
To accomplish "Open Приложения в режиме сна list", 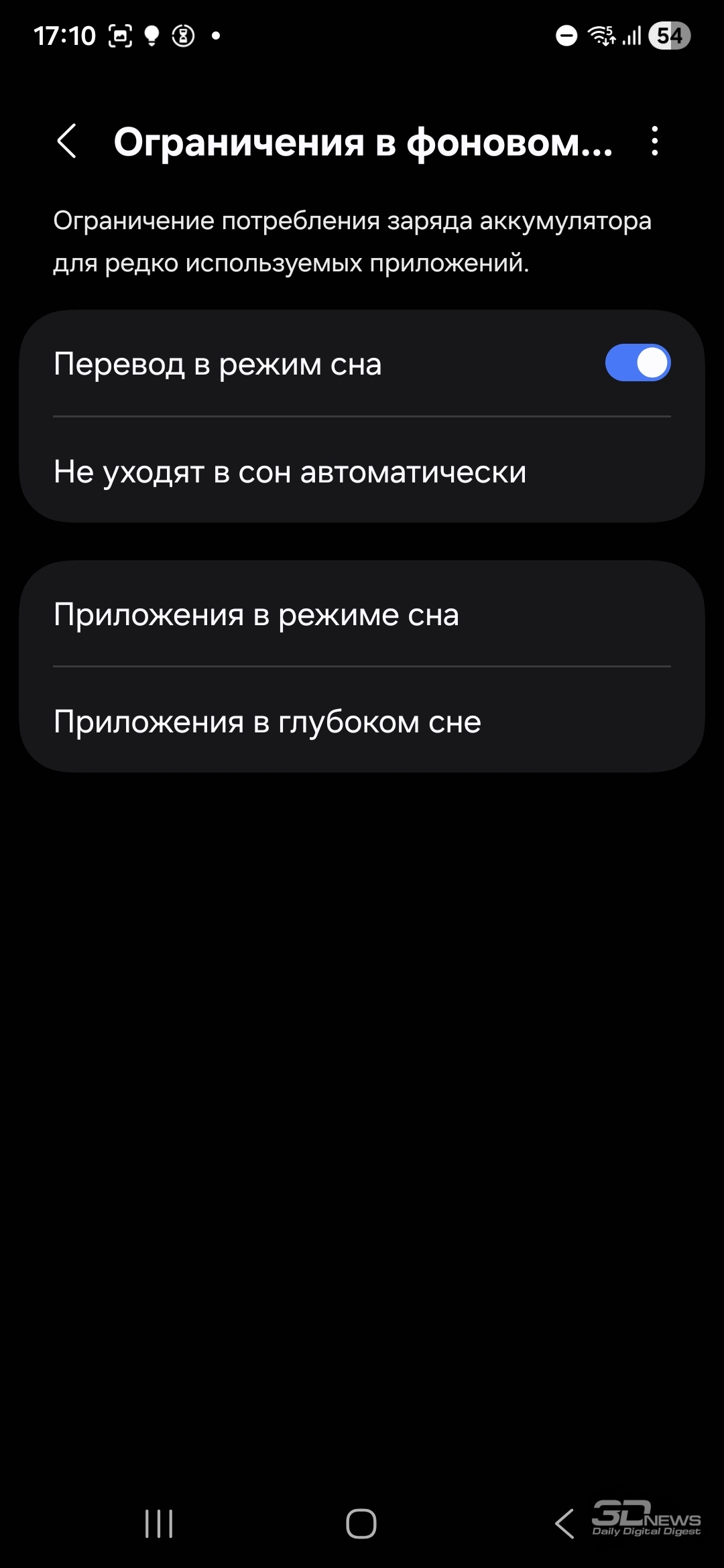I will (x=362, y=614).
